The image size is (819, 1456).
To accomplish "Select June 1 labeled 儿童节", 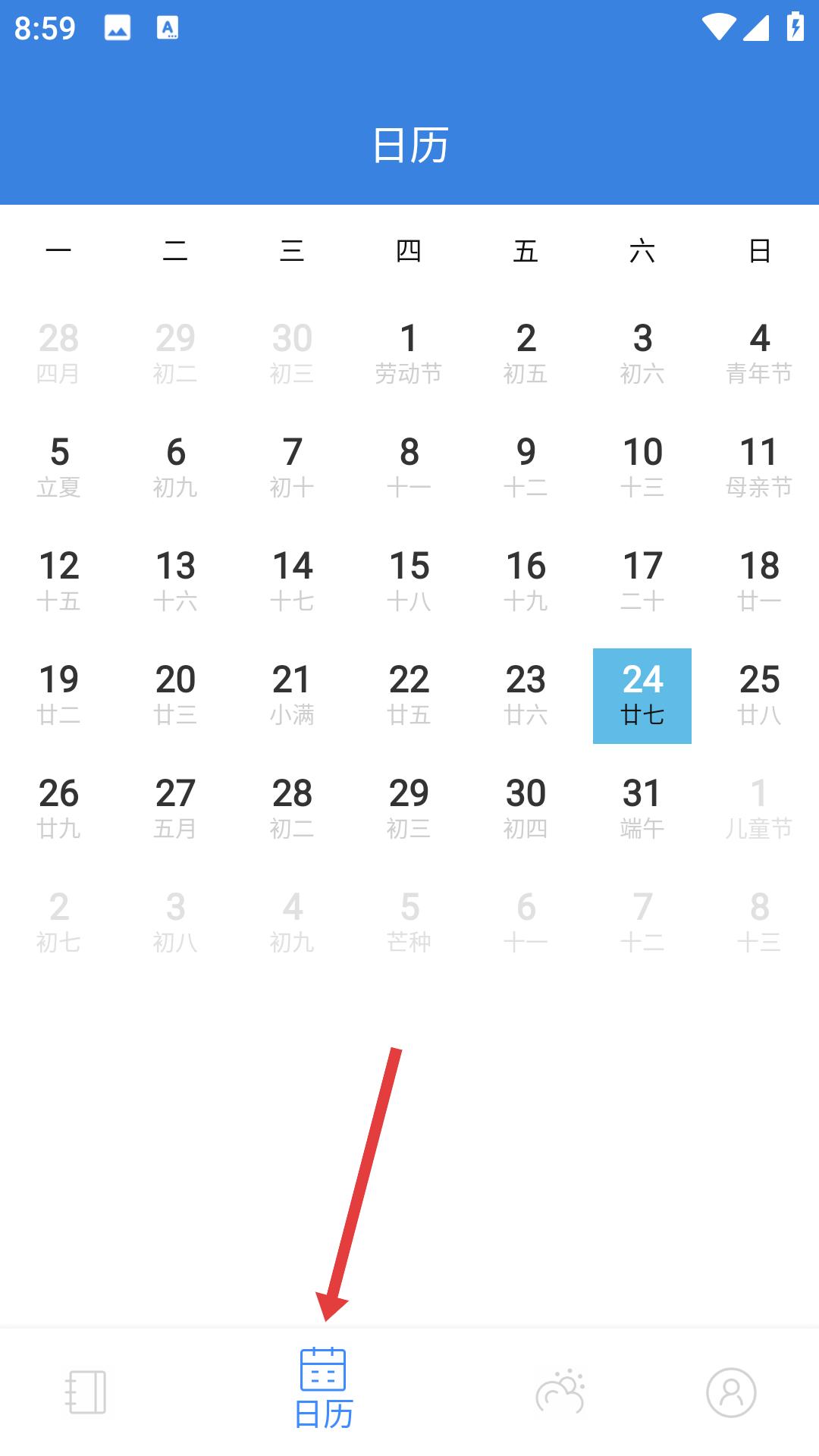I will click(x=759, y=809).
